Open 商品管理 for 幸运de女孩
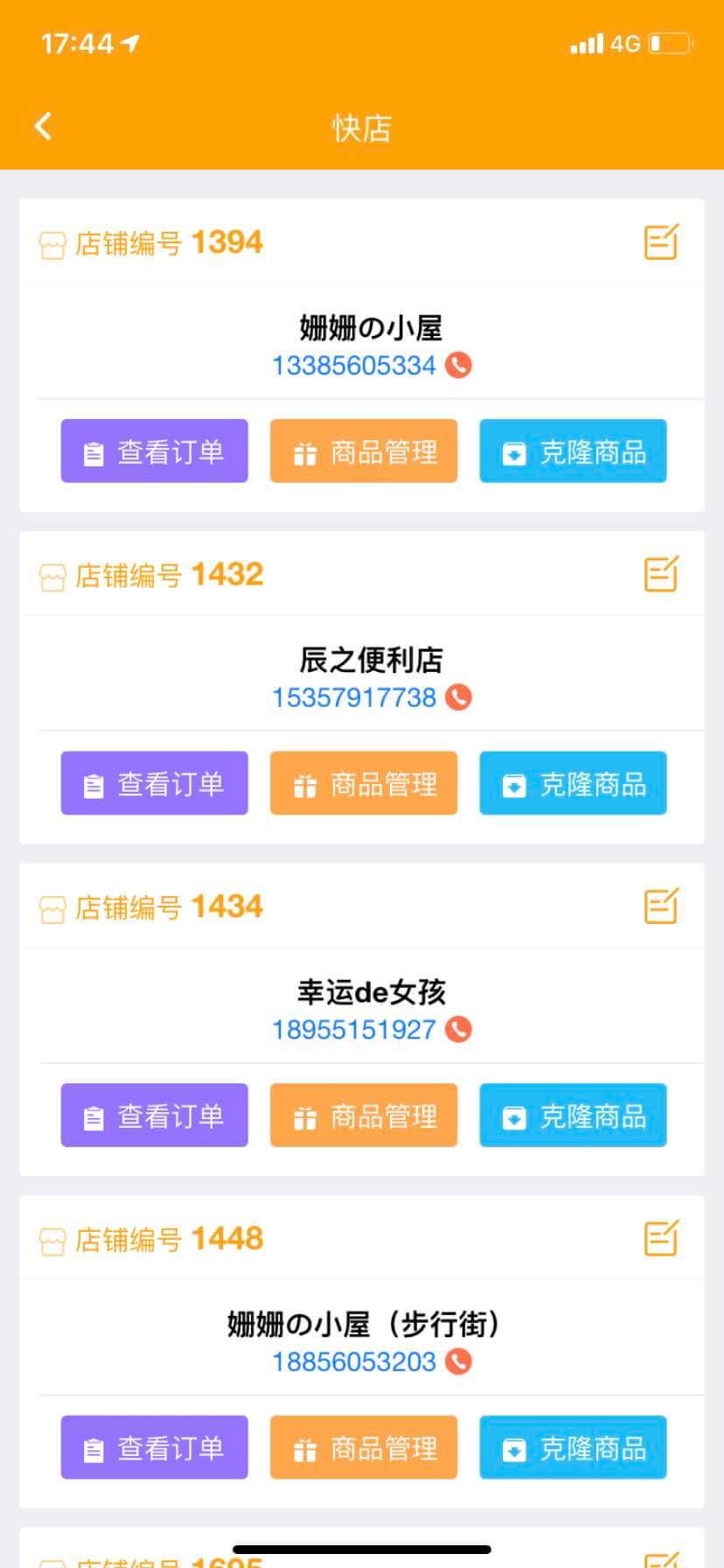Viewport: 724px width, 1568px height. [364, 1116]
